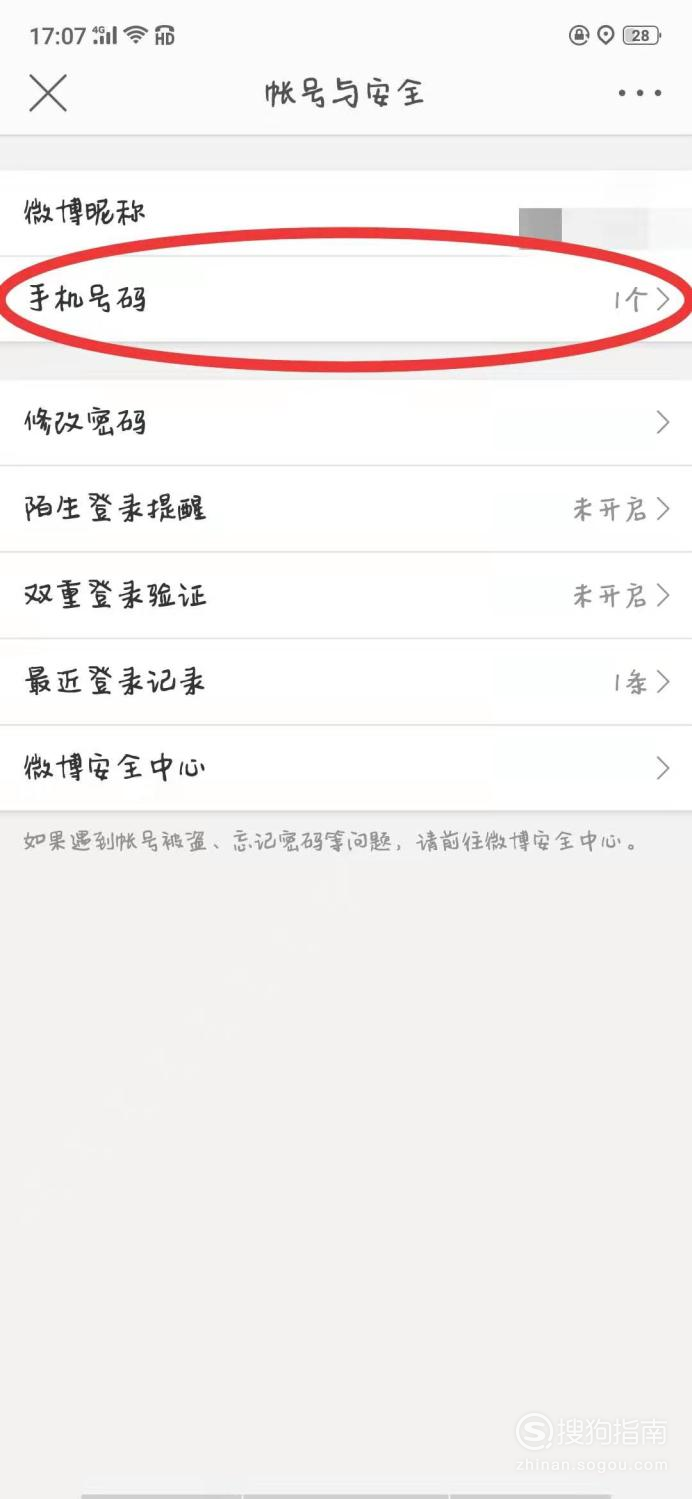
Task: Go to 修改密码
Action: click(346, 422)
